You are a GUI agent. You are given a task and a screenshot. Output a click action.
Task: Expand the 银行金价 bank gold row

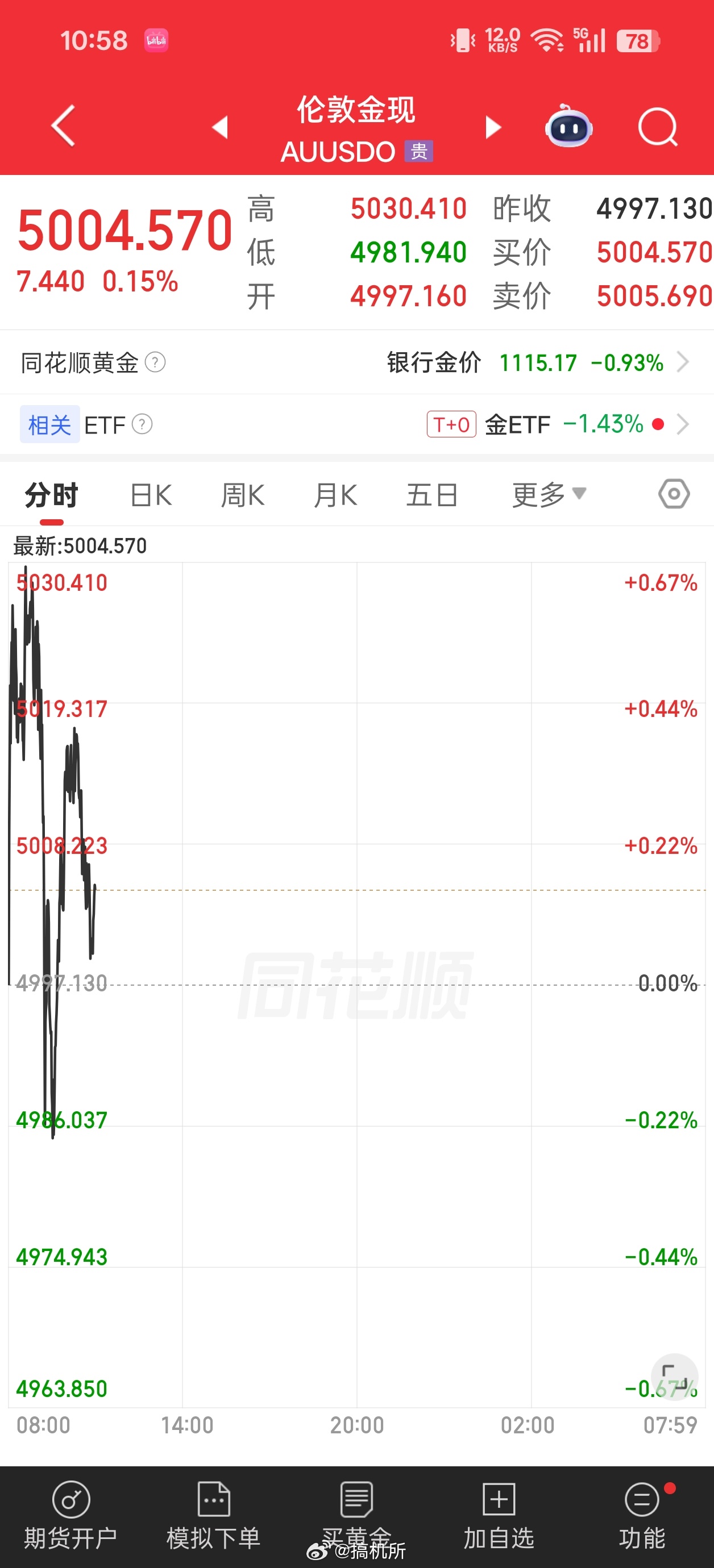pyautogui.click(x=685, y=361)
